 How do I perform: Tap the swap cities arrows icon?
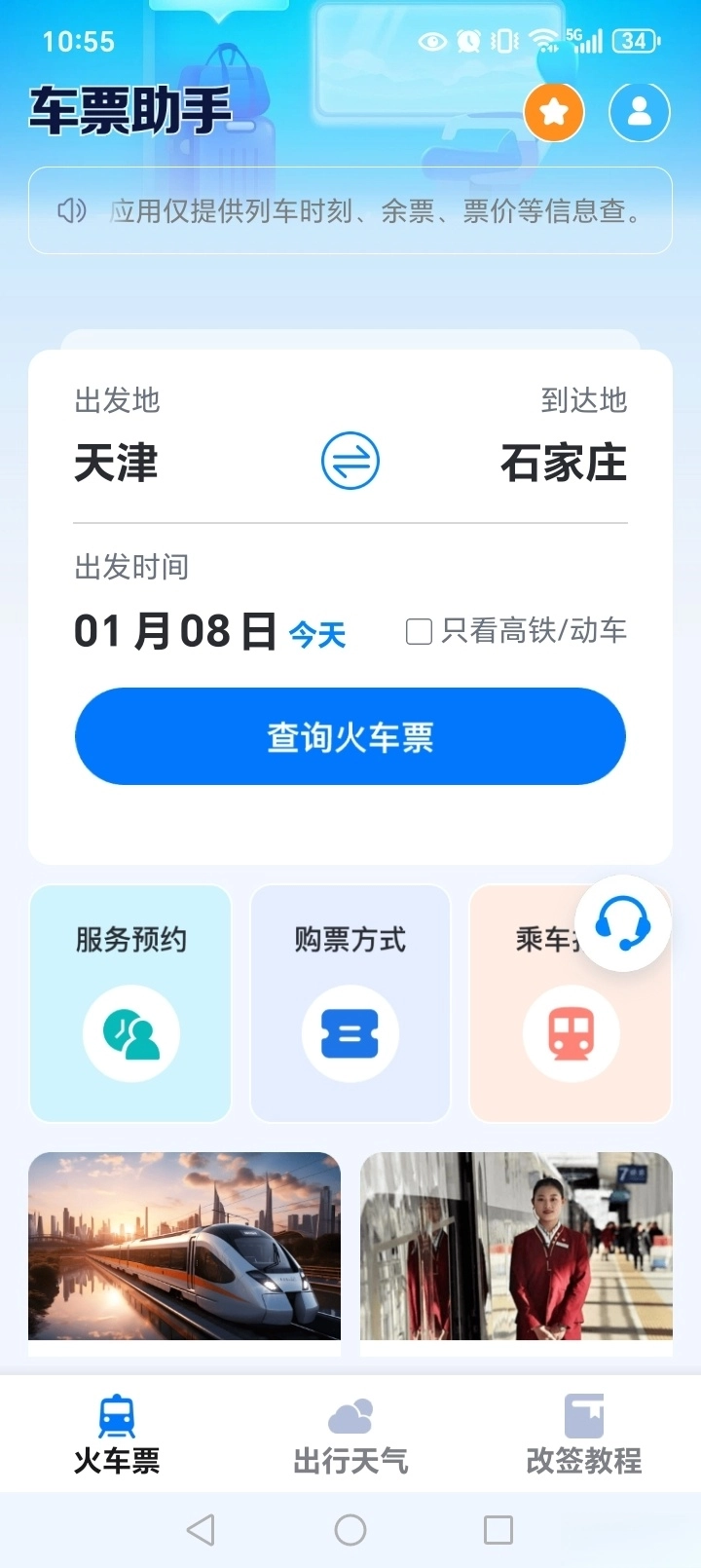tap(349, 462)
